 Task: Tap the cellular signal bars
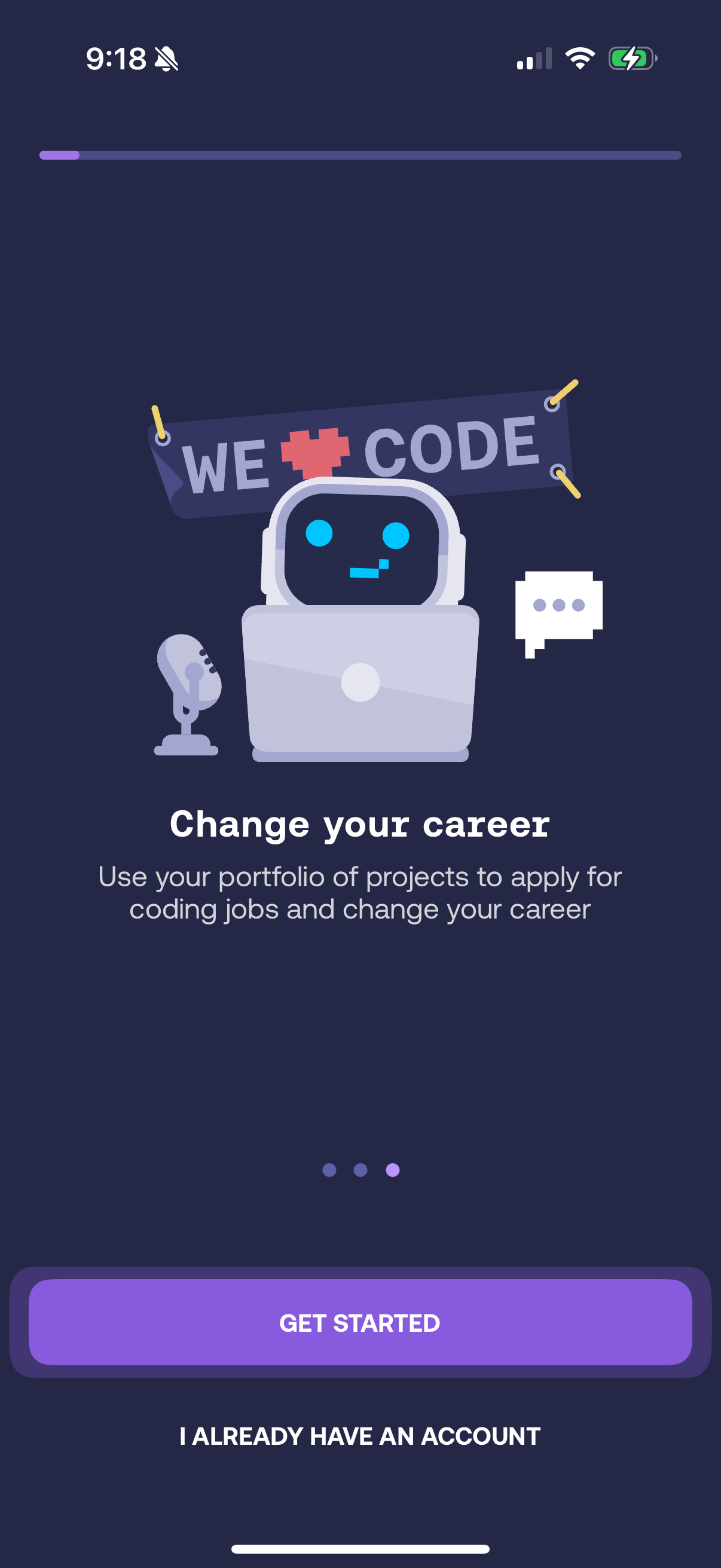534,59
